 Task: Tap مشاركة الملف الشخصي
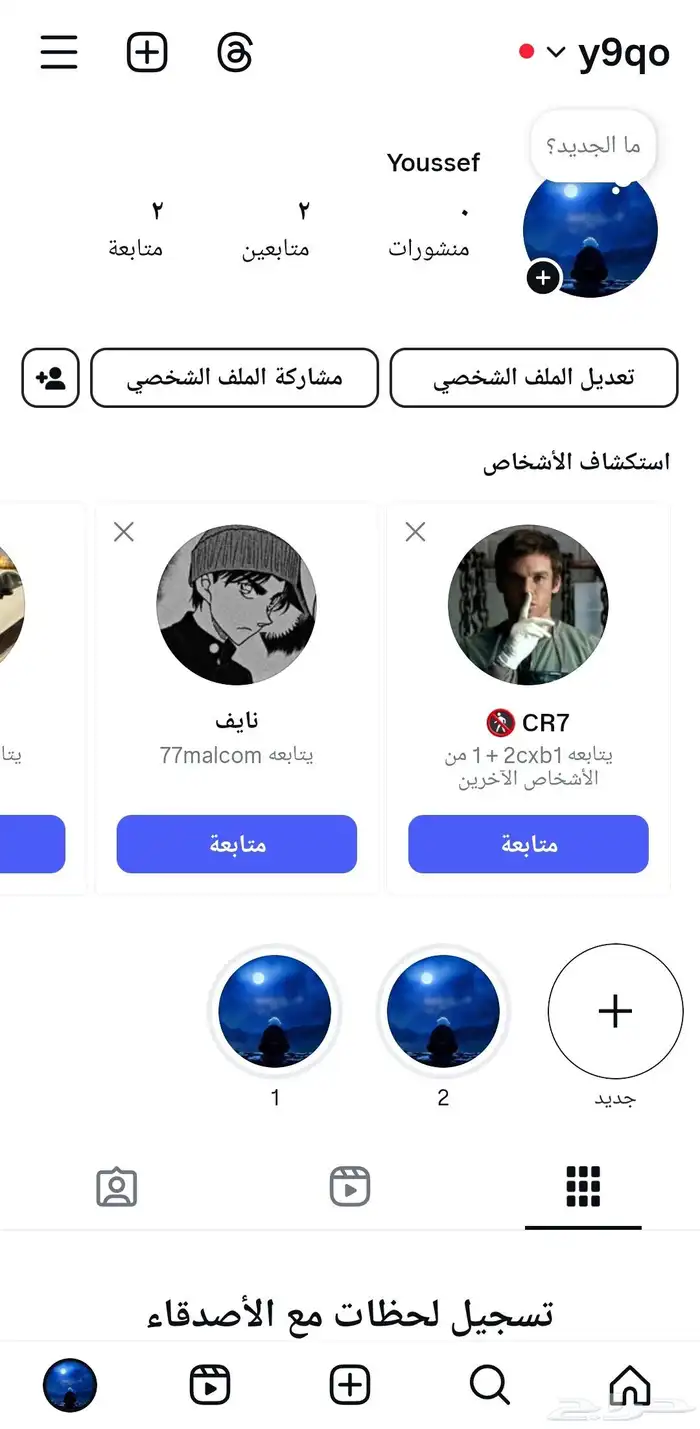click(x=234, y=378)
